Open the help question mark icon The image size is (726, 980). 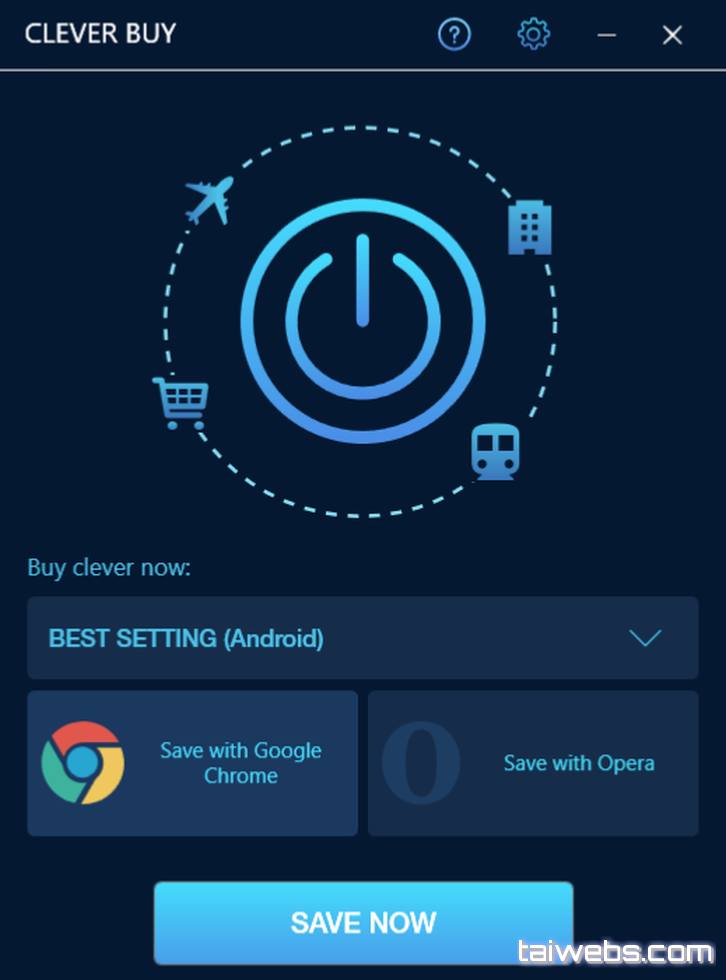(454, 35)
